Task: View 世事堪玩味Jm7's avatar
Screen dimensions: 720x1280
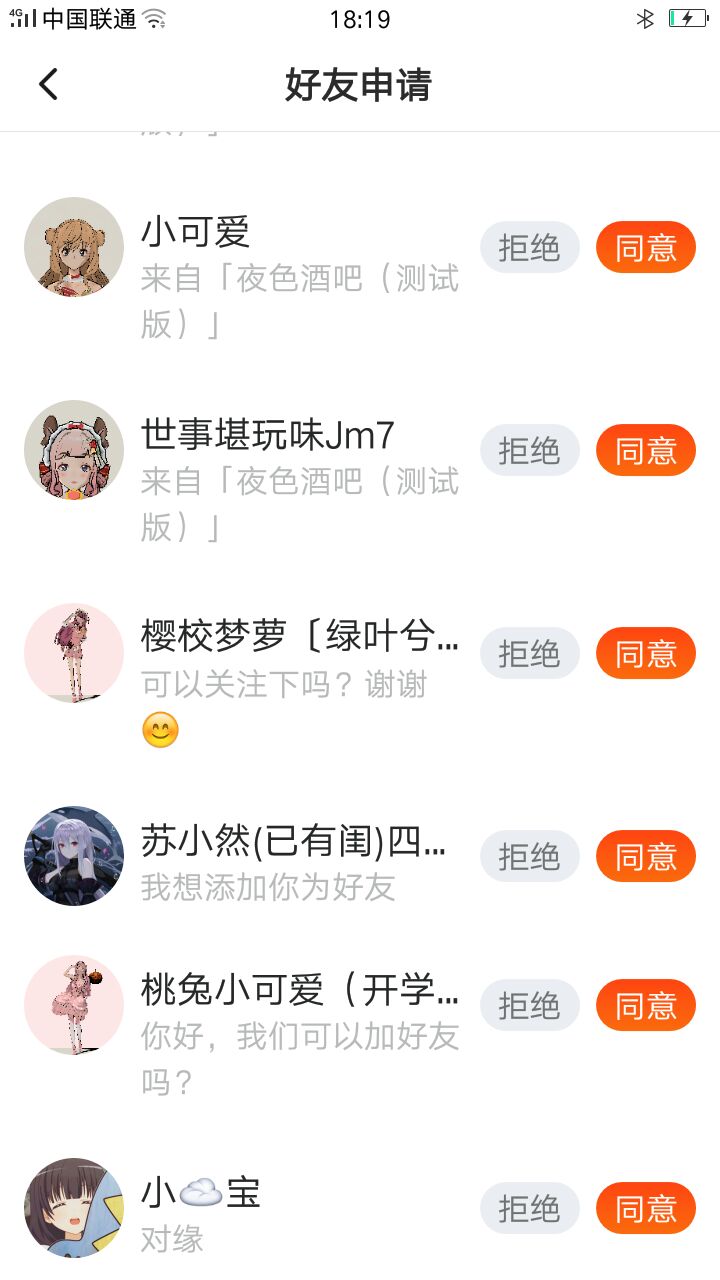Action: coord(74,450)
